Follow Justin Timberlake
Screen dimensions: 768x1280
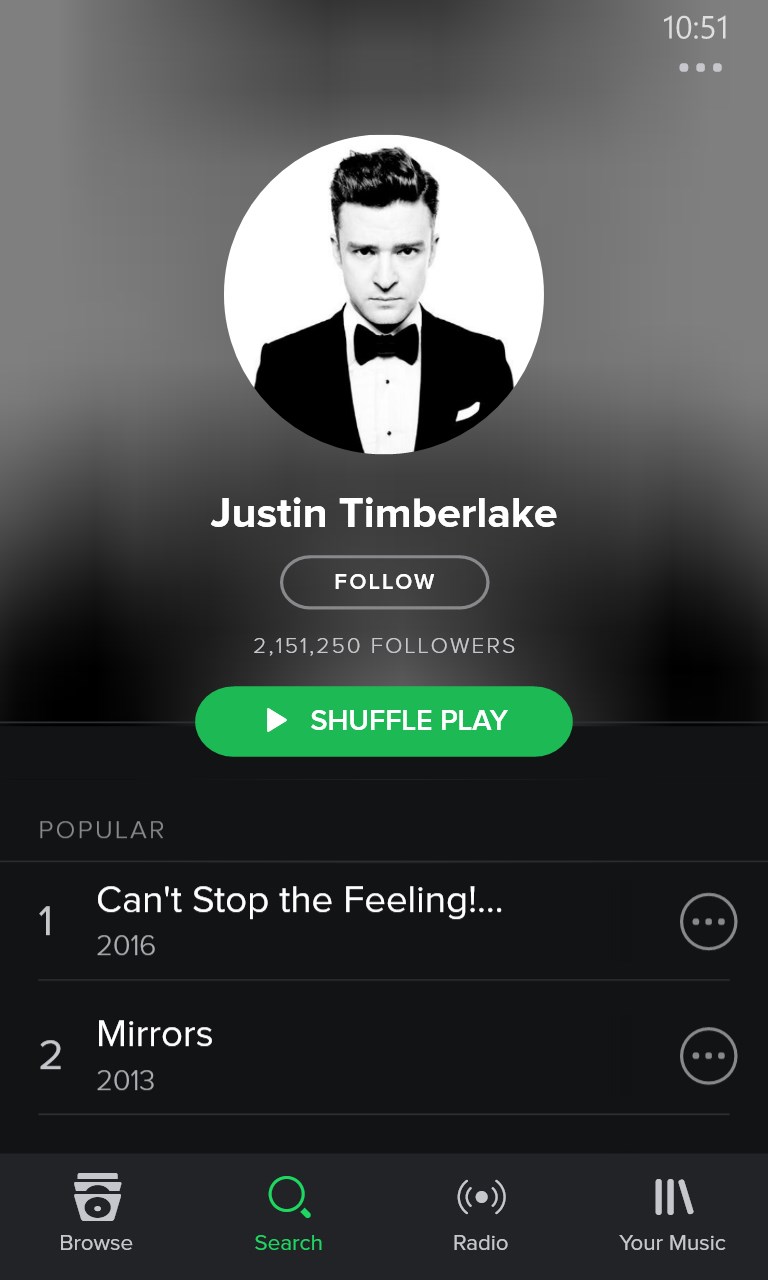pyautogui.click(x=384, y=582)
